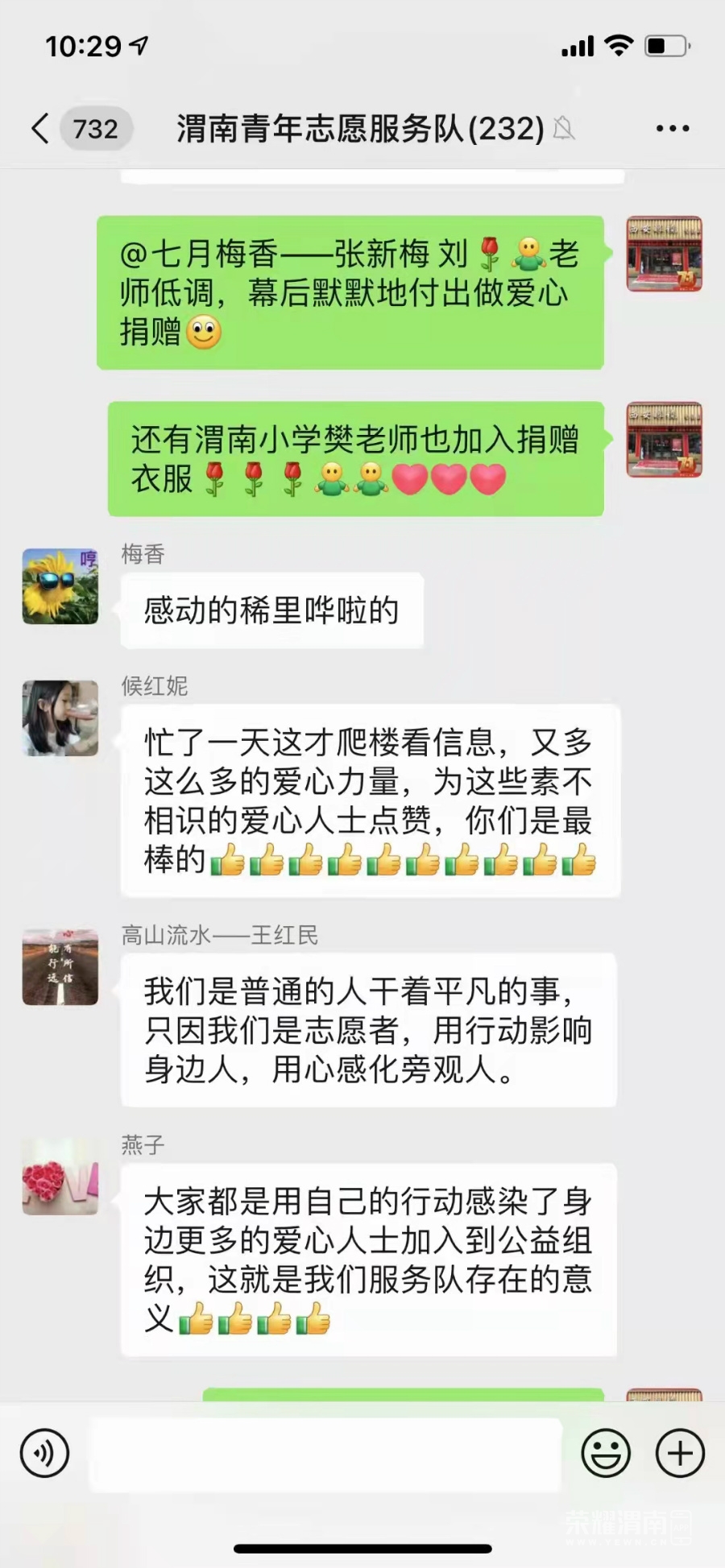Switch to voice message input
The image size is (725, 1568).
click(x=44, y=1453)
